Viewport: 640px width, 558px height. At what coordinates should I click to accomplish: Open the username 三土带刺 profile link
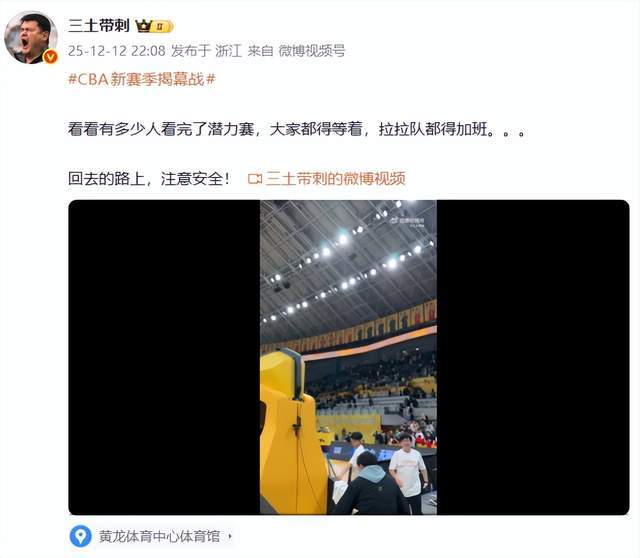[98, 25]
